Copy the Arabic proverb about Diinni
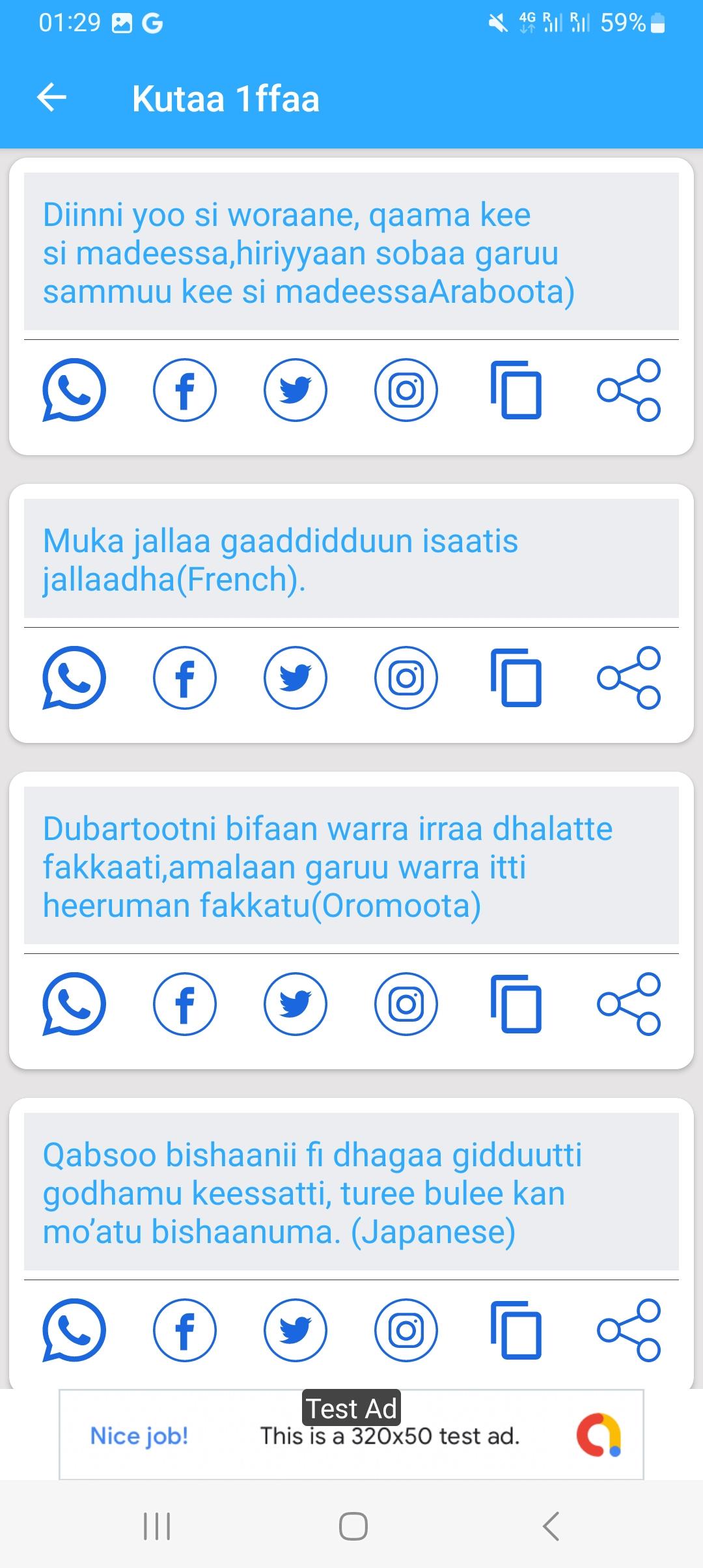The image size is (703, 1568). [517, 390]
